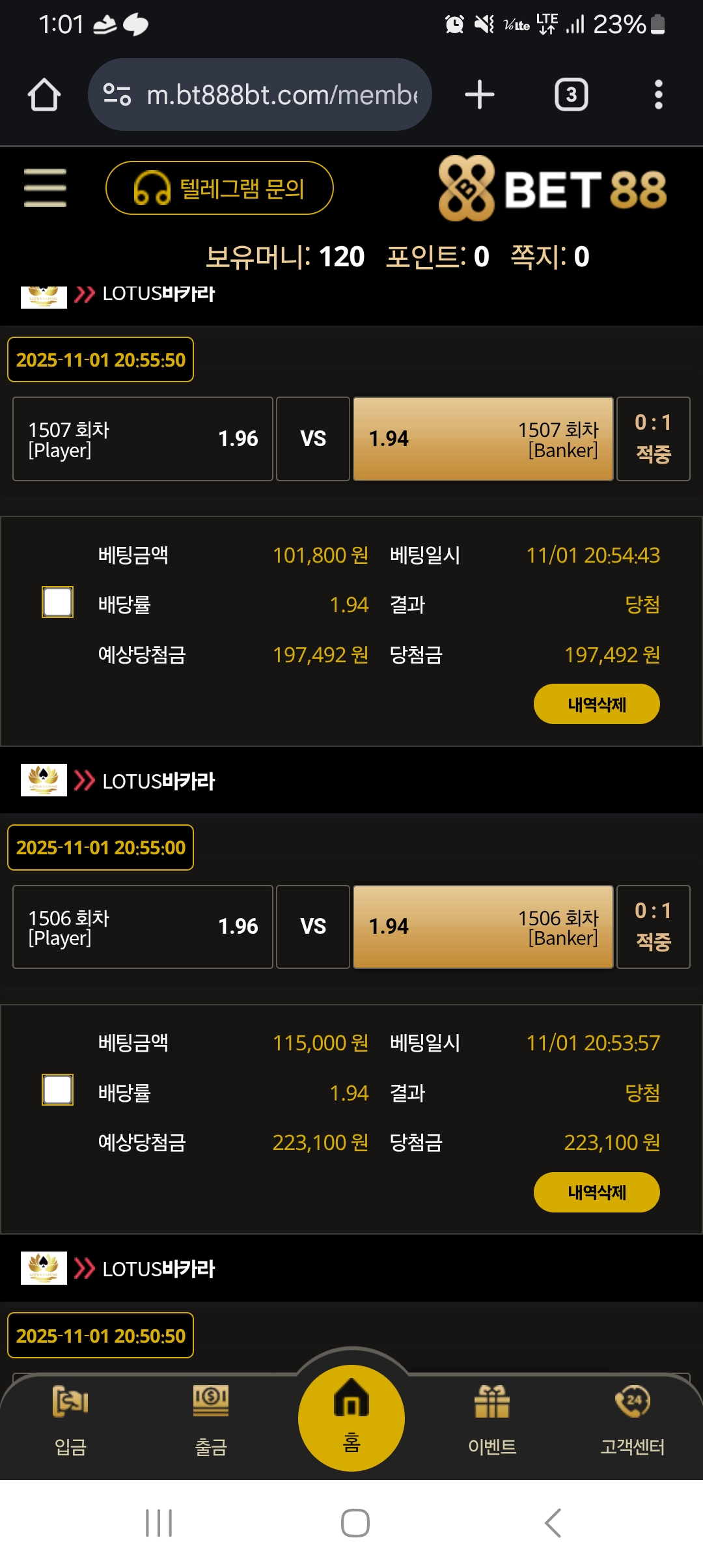This screenshot has height=1568, width=703.
Task: Tick the checkbox for the 101,800 원 bet
Action: click(x=57, y=602)
